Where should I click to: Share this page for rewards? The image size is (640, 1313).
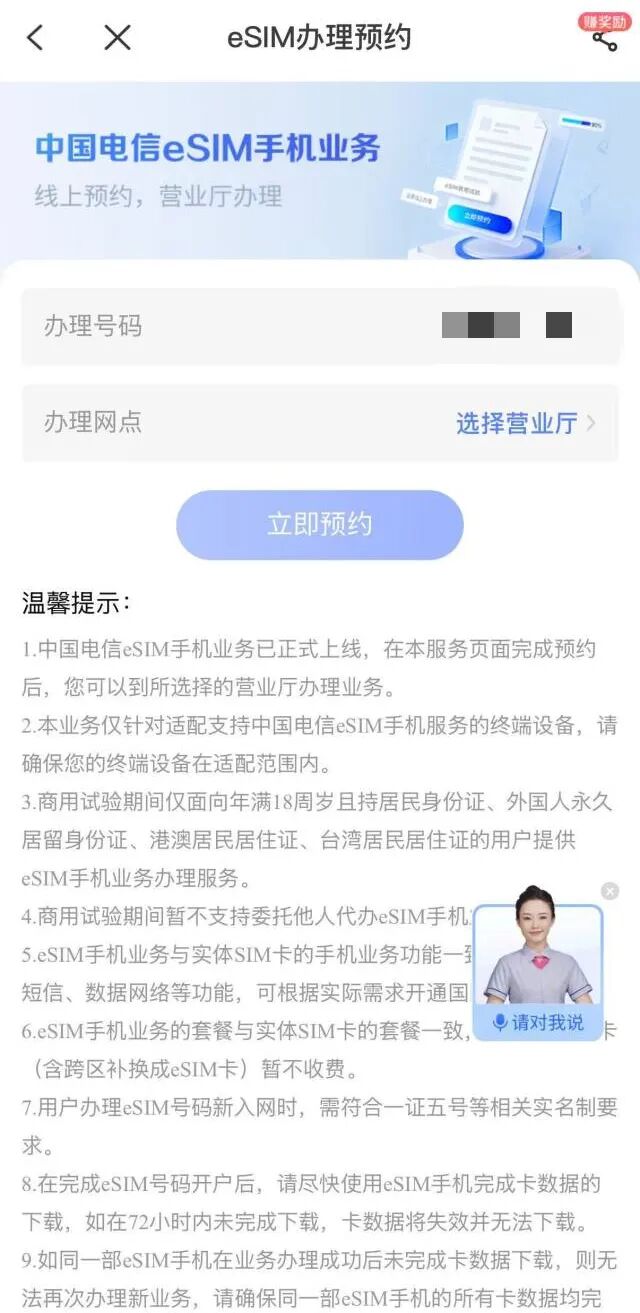603,38
